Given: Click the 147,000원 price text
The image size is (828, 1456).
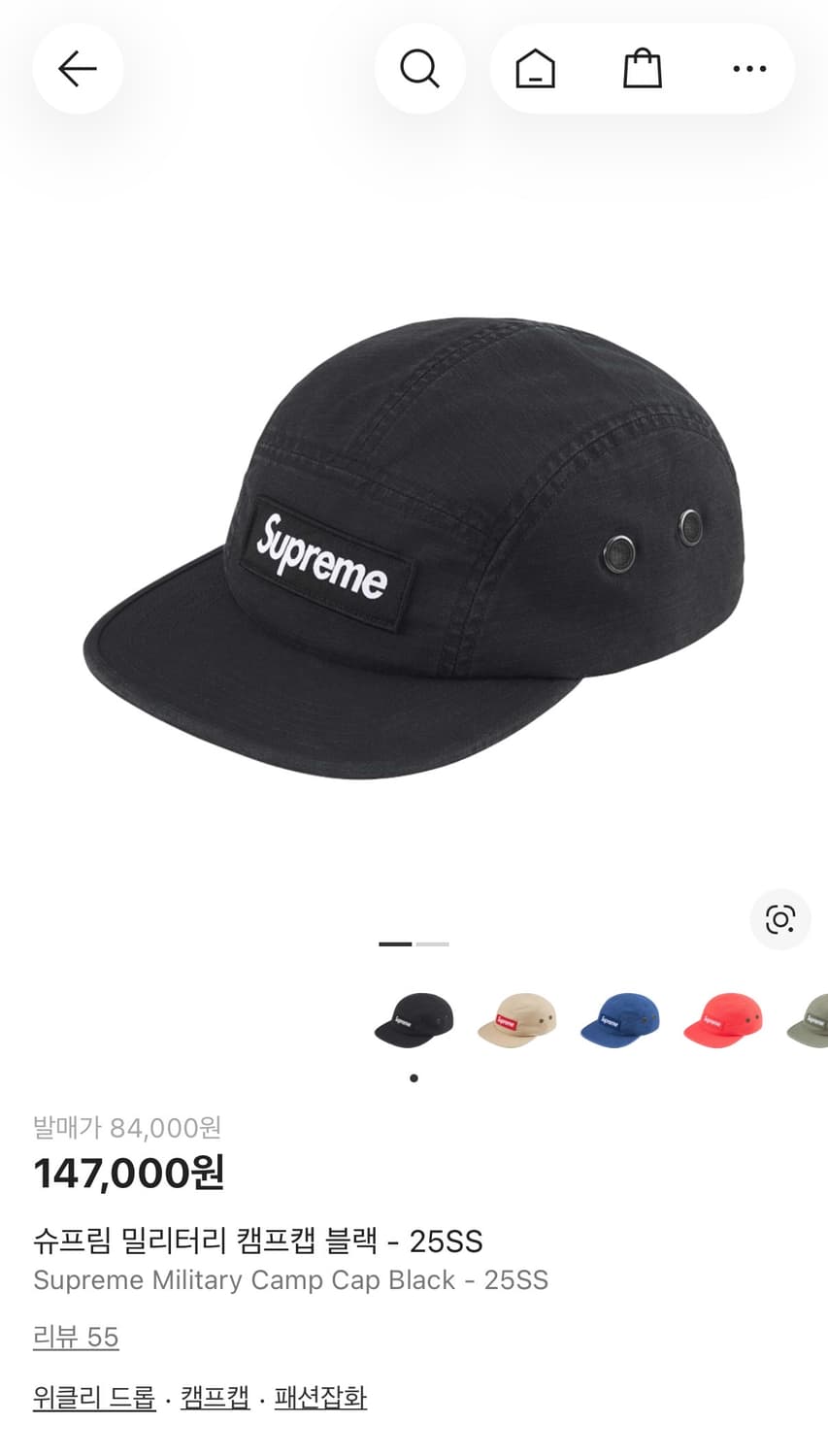Looking at the screenshot, I should coord(129,1172).
